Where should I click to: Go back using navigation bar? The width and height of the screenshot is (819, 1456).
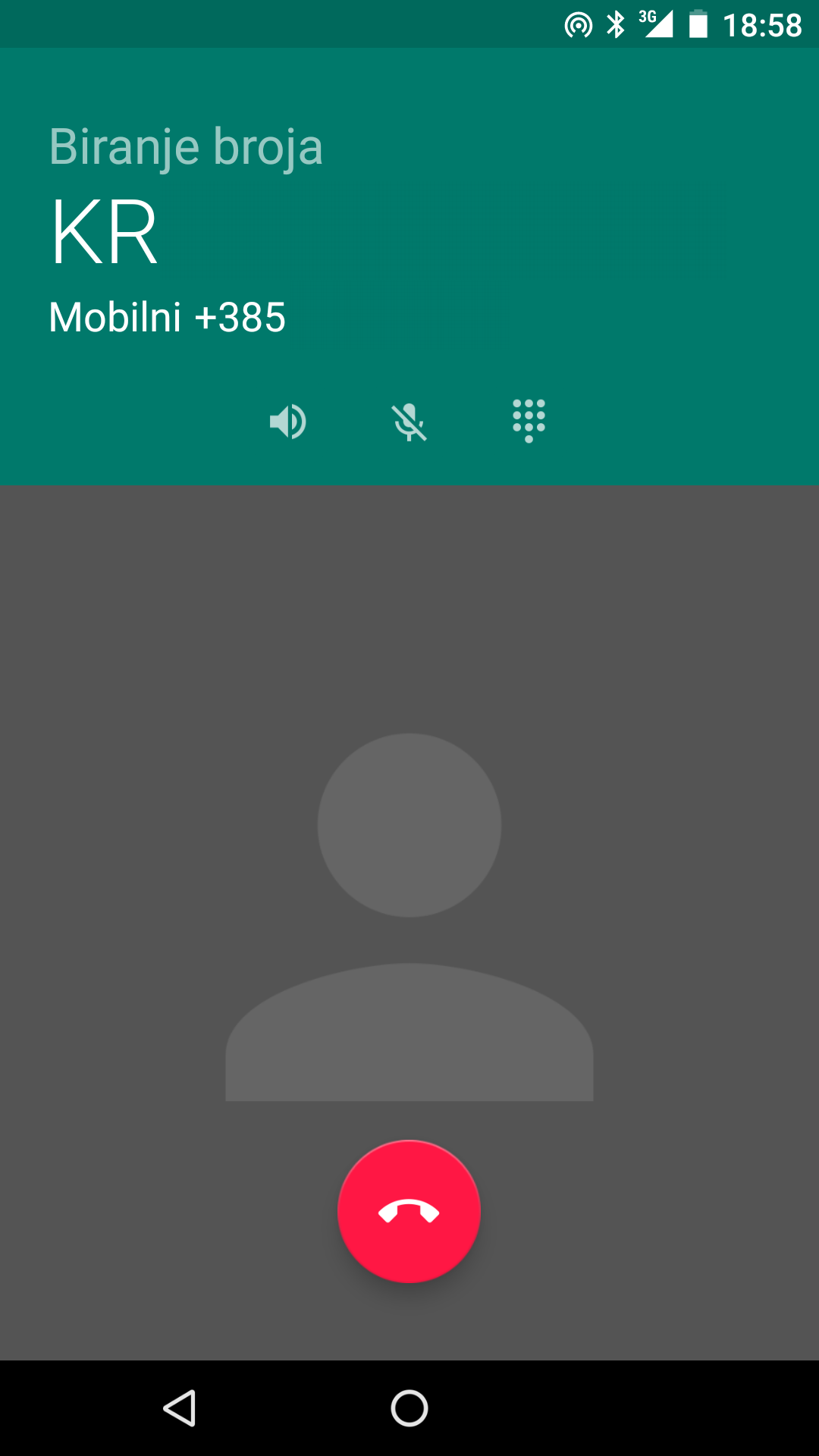pyautogui.click(x=180, y=1408)
